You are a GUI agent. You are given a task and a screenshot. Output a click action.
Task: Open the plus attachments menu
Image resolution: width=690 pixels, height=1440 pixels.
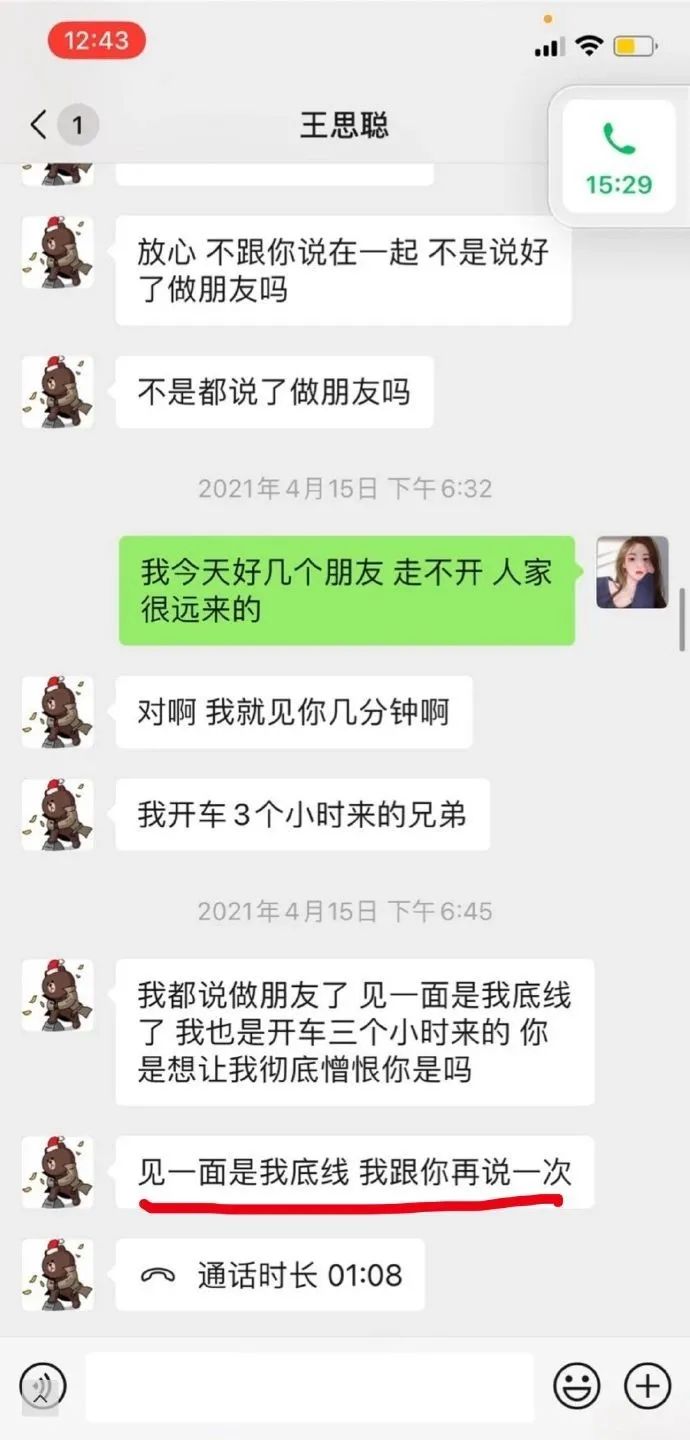(x=647, y=1387)
